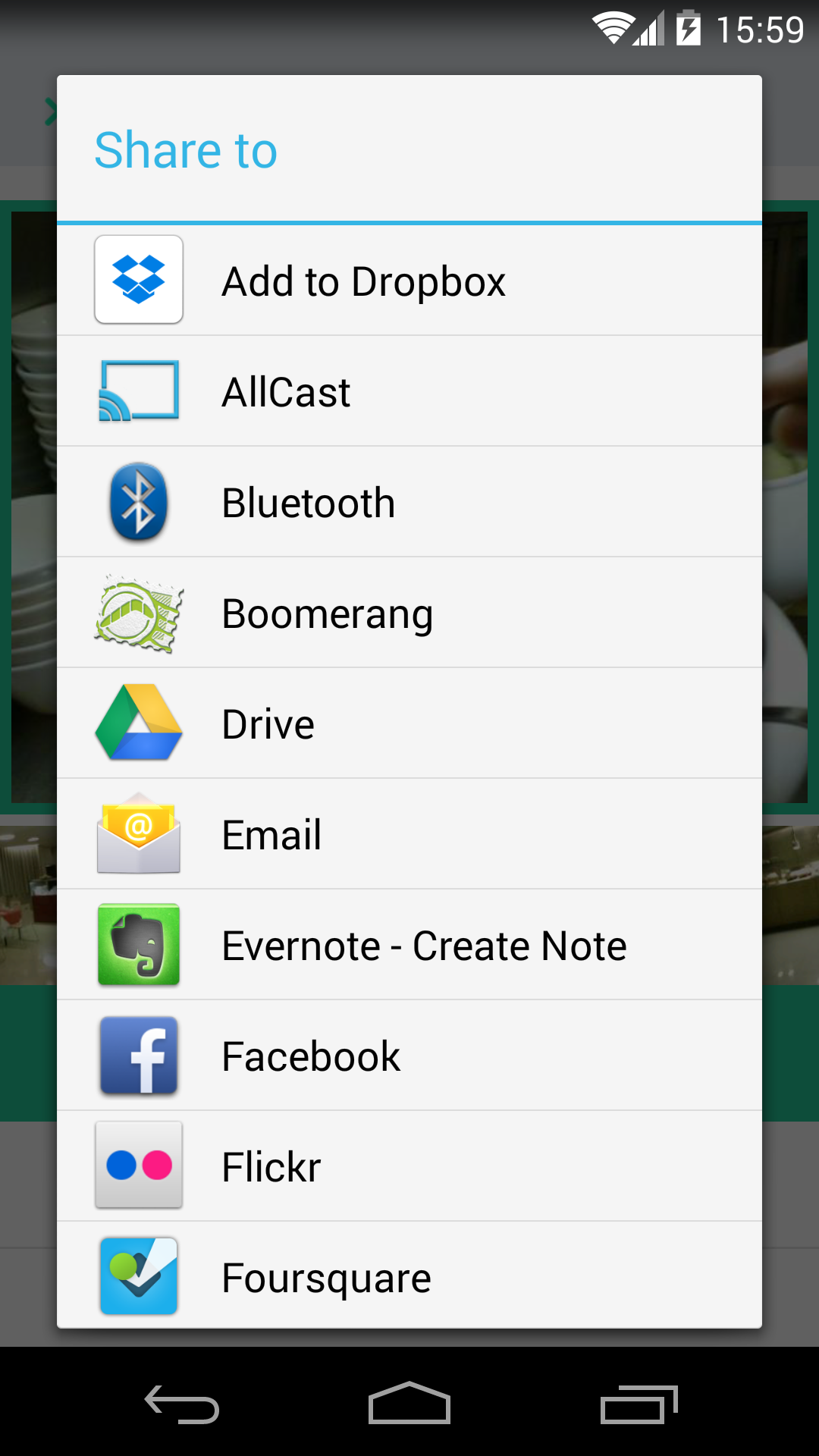Share using Boomerang

(x=409, y=613)
